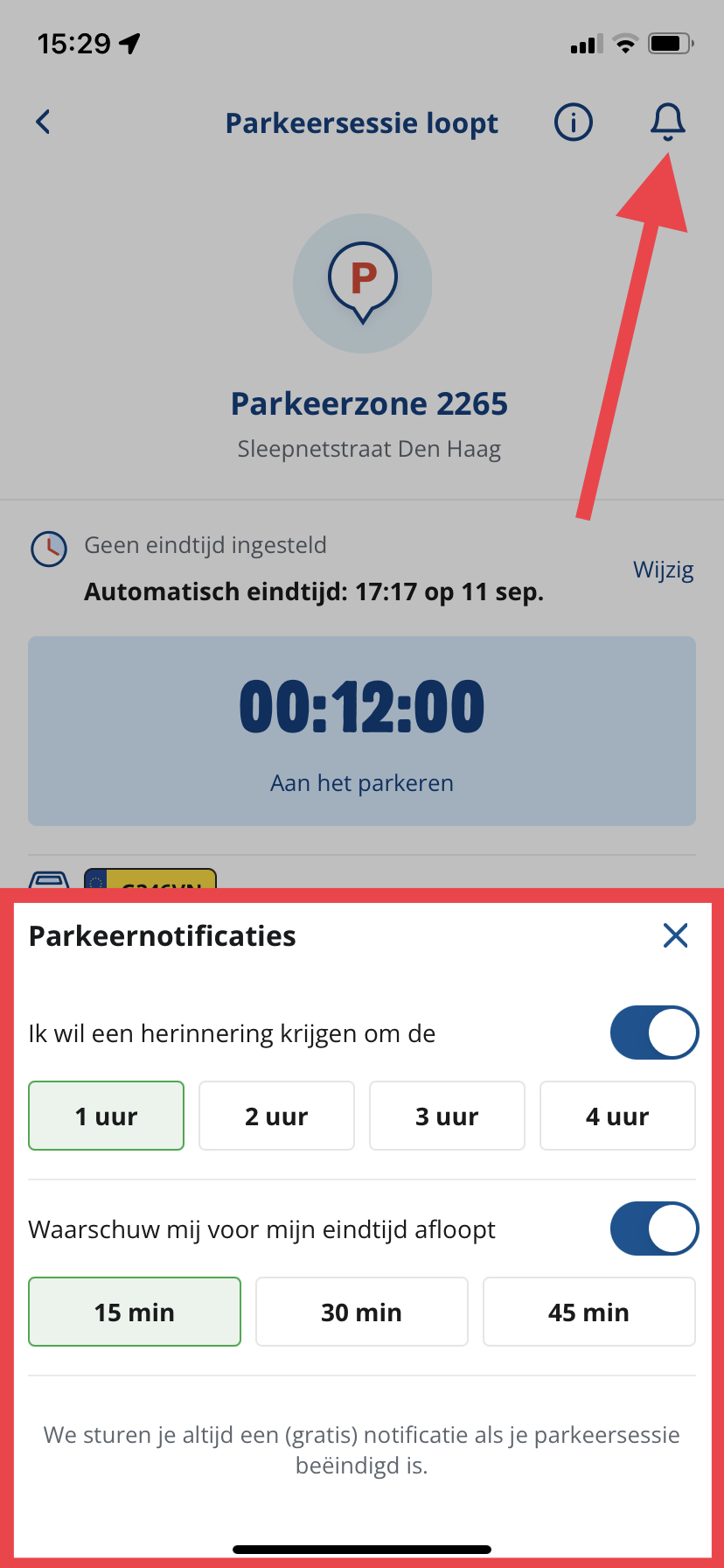Tap Wijzig to change the end time
724x1568 pixels.
coord(664,570)
